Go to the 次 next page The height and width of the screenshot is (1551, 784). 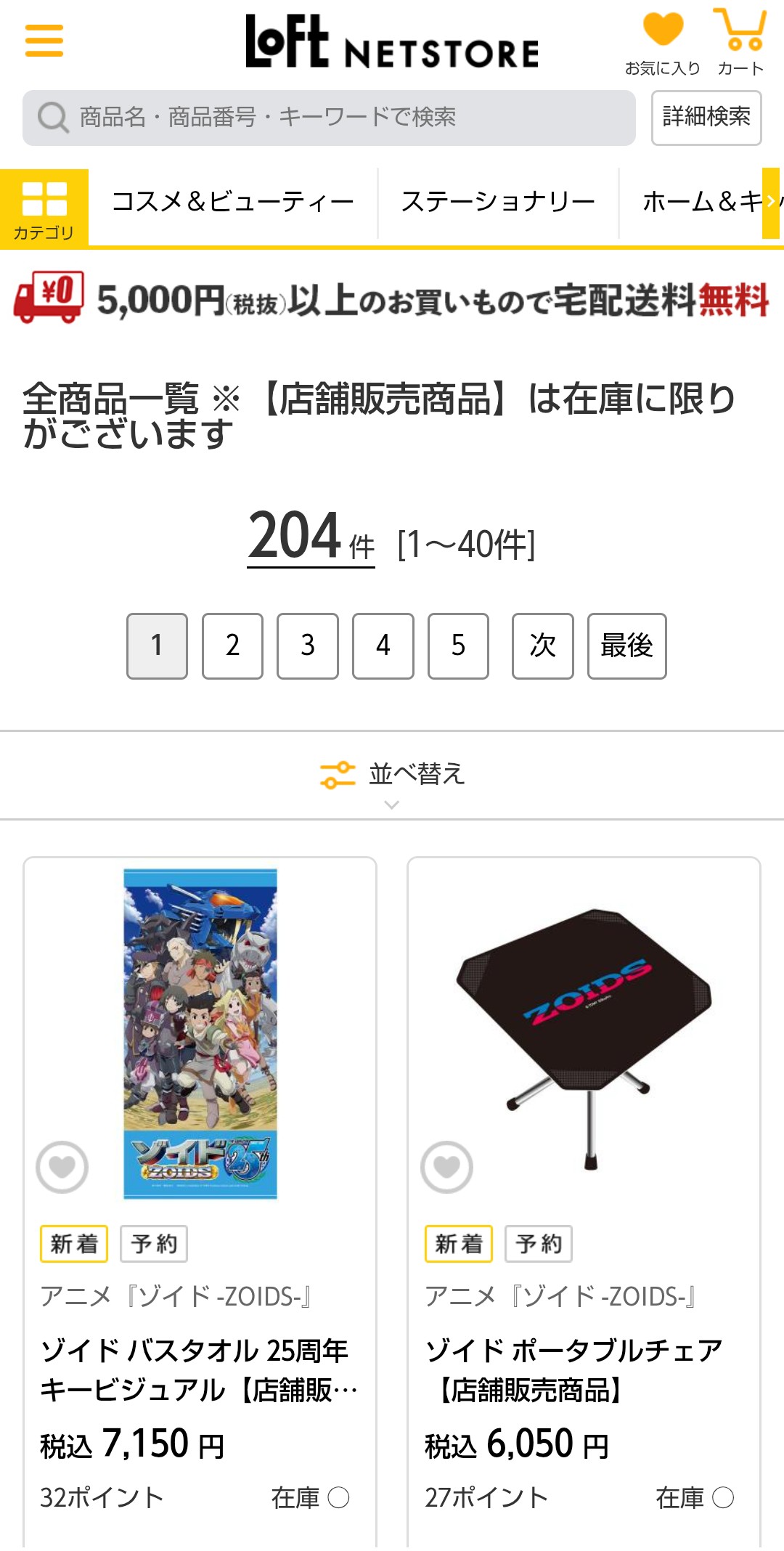542,646
